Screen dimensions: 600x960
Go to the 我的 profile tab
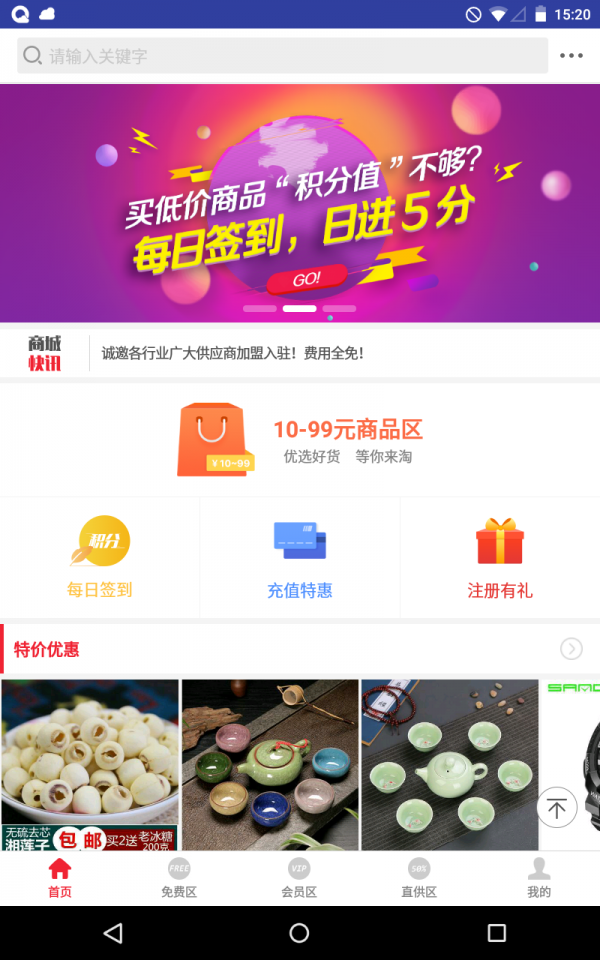click(539, 878)
